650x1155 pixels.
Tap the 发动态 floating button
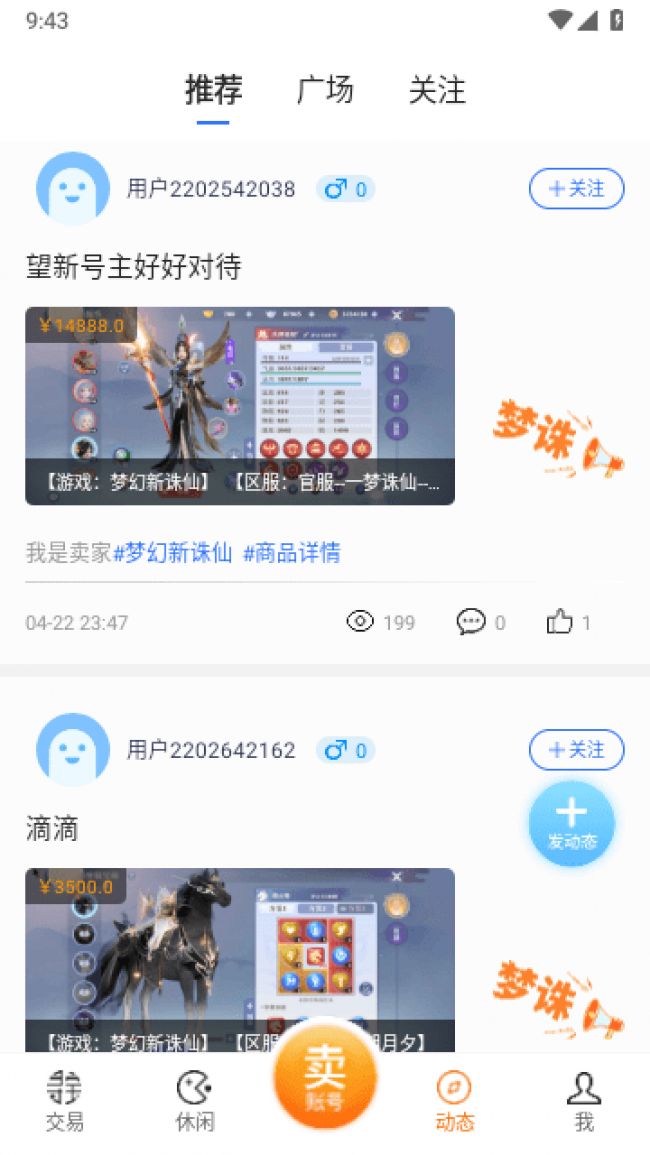click(571, 823)
